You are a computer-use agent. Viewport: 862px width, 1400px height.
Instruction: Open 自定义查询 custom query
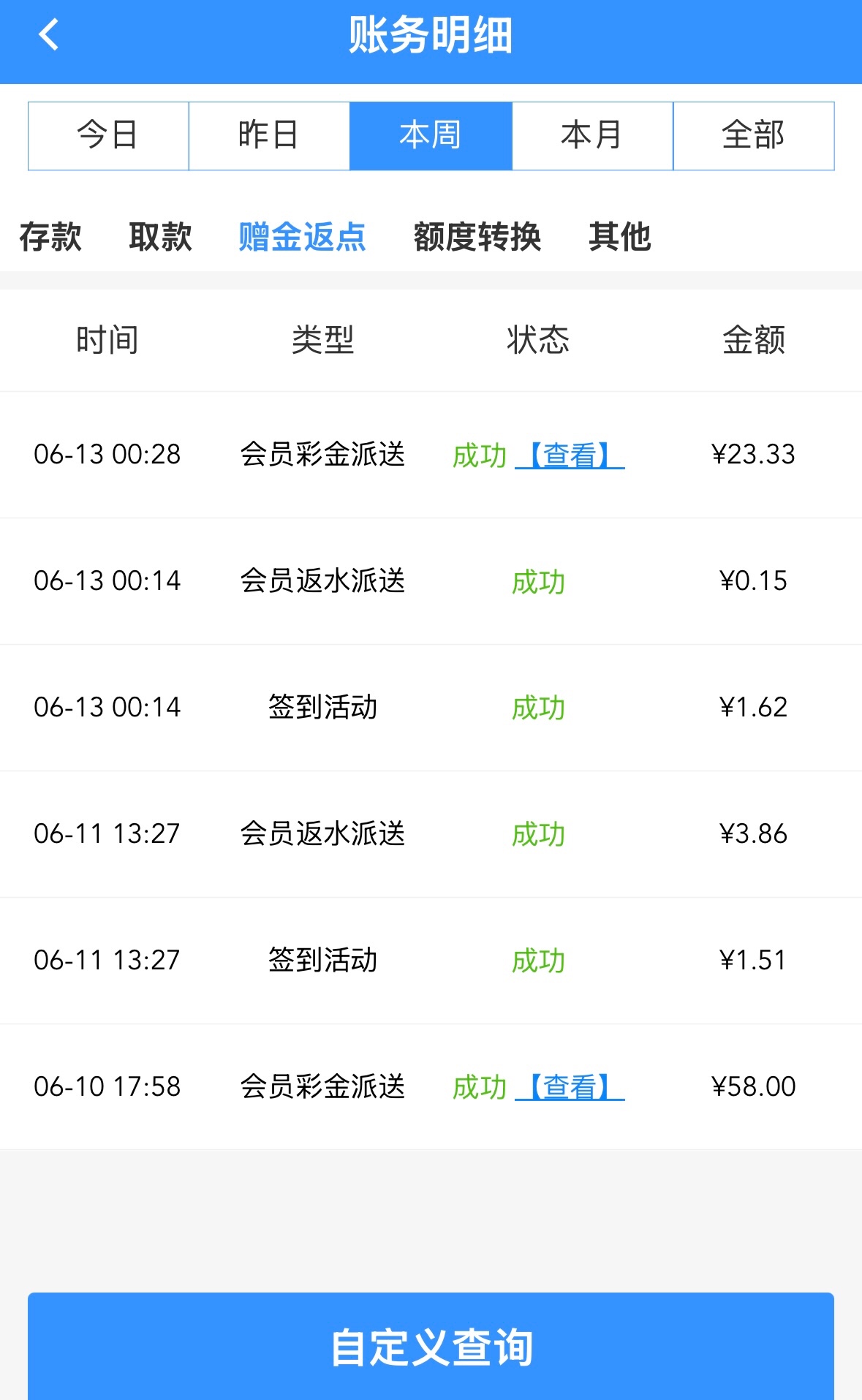point(431,1346)
